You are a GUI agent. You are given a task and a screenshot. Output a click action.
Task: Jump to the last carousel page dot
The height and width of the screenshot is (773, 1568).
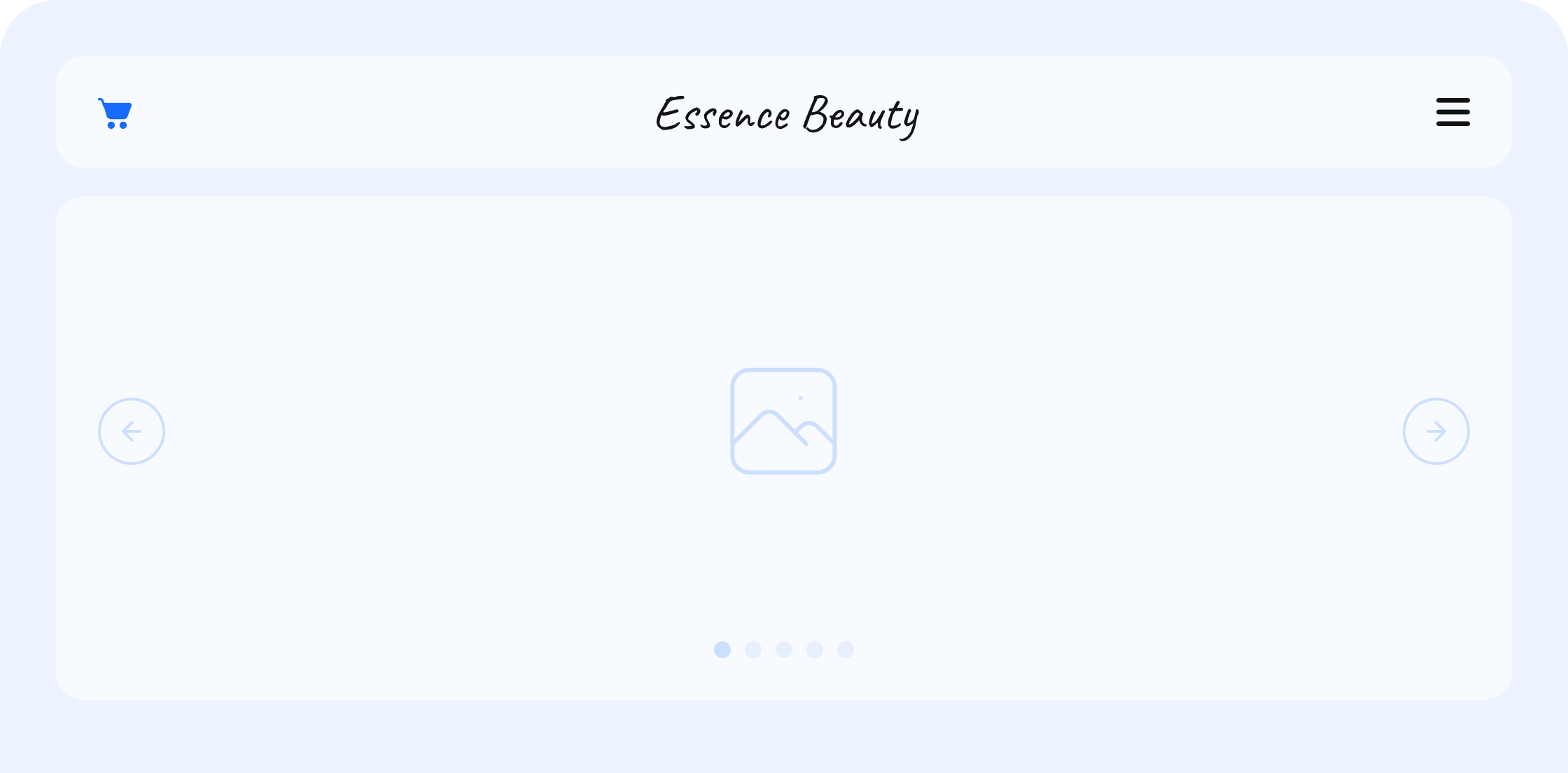coord(846,650)
